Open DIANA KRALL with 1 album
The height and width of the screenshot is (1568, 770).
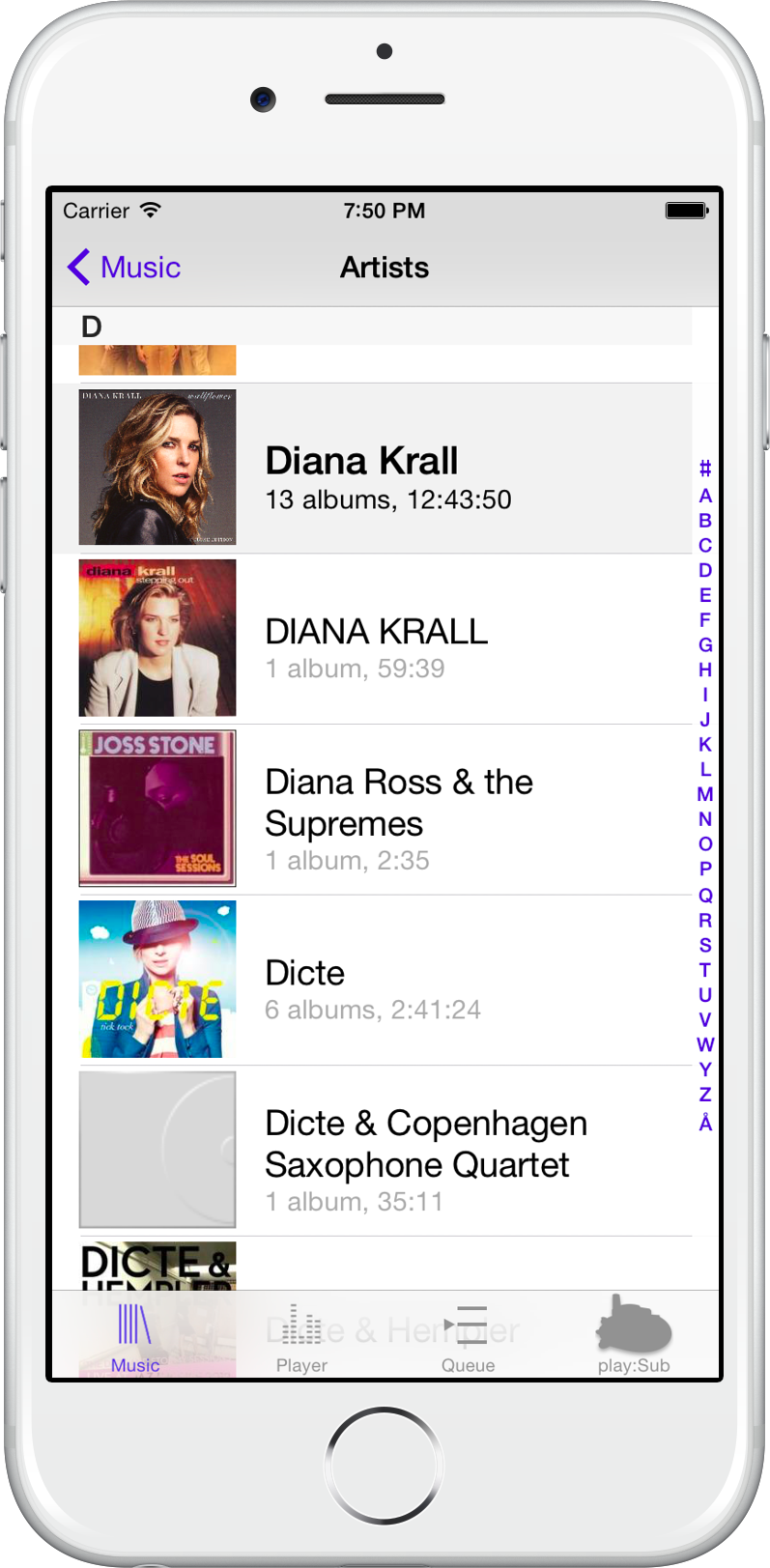[385, 639]
